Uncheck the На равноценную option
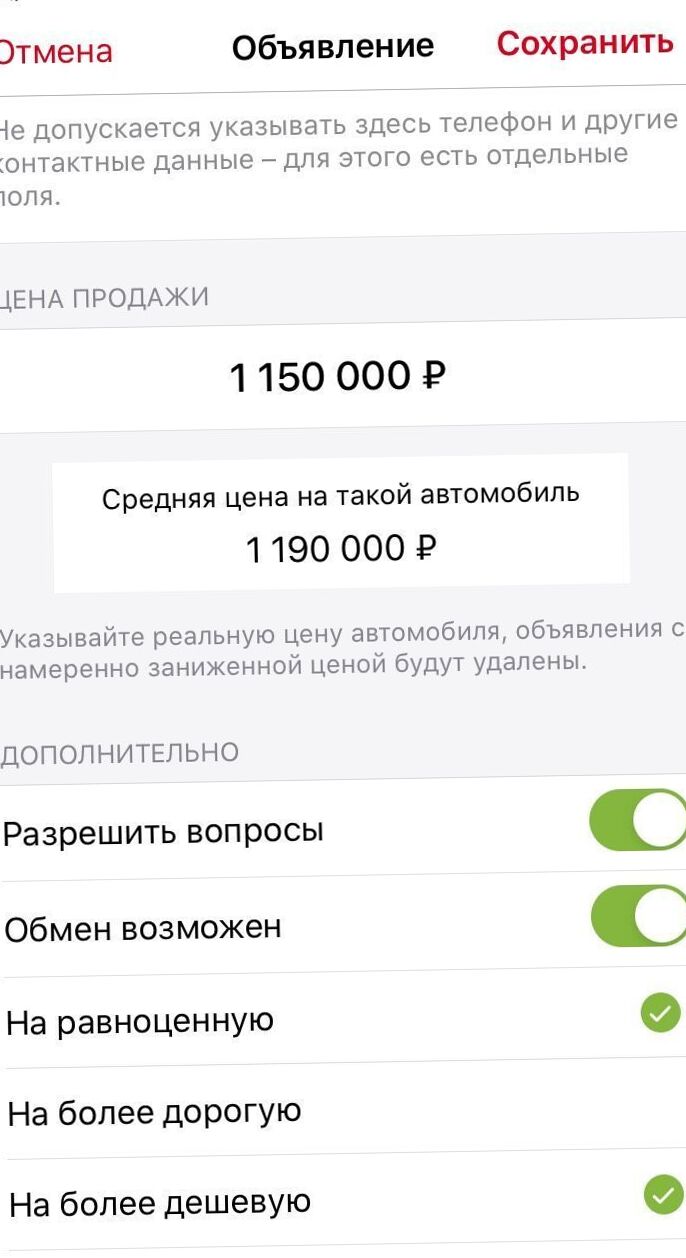The image size is (686, 1258). (343, 1019)
